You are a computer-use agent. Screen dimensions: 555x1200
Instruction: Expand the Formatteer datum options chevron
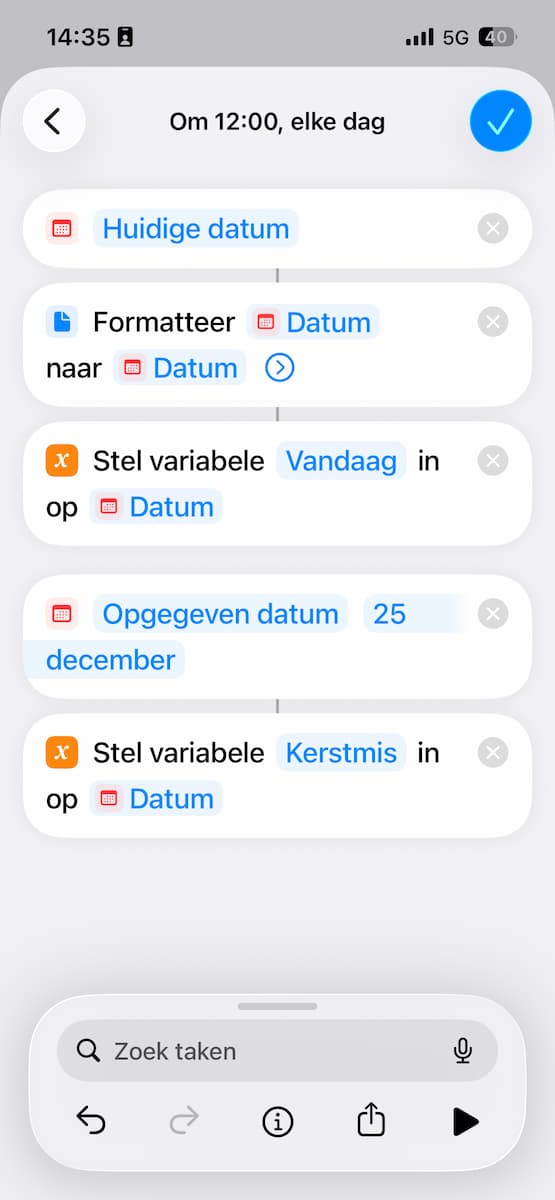point(280,368)
